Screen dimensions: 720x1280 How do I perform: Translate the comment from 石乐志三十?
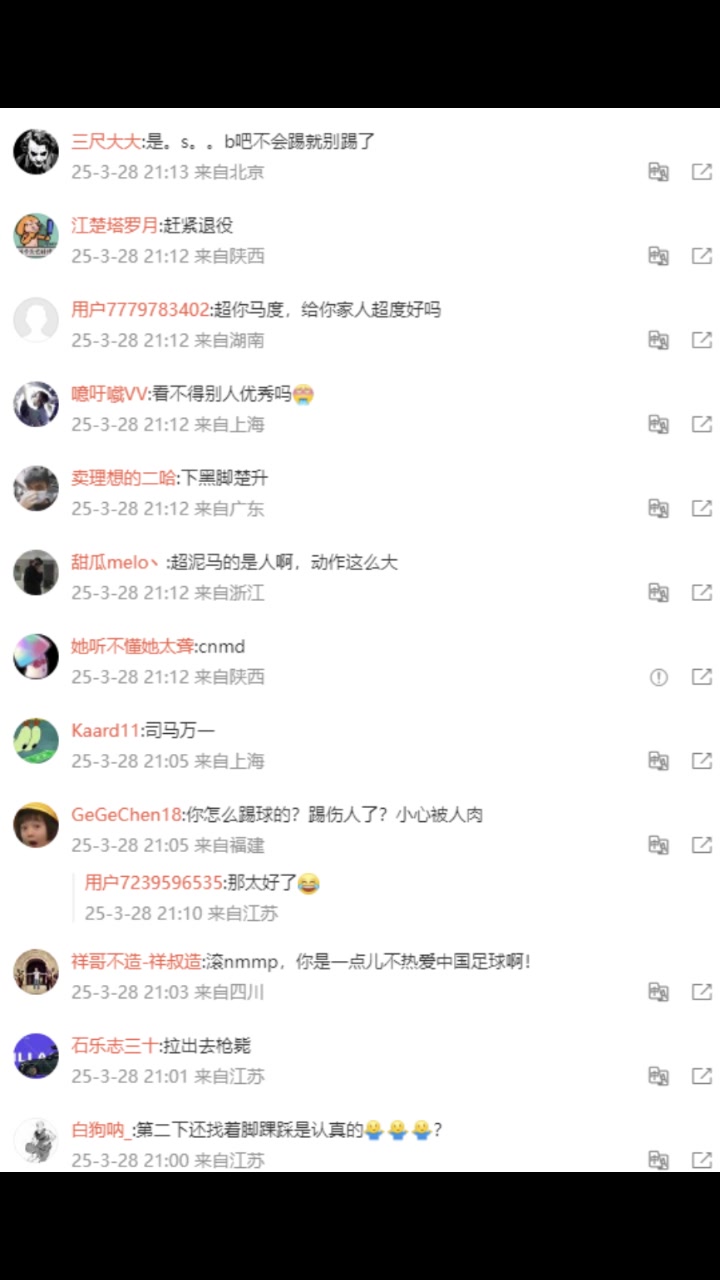658,1076
